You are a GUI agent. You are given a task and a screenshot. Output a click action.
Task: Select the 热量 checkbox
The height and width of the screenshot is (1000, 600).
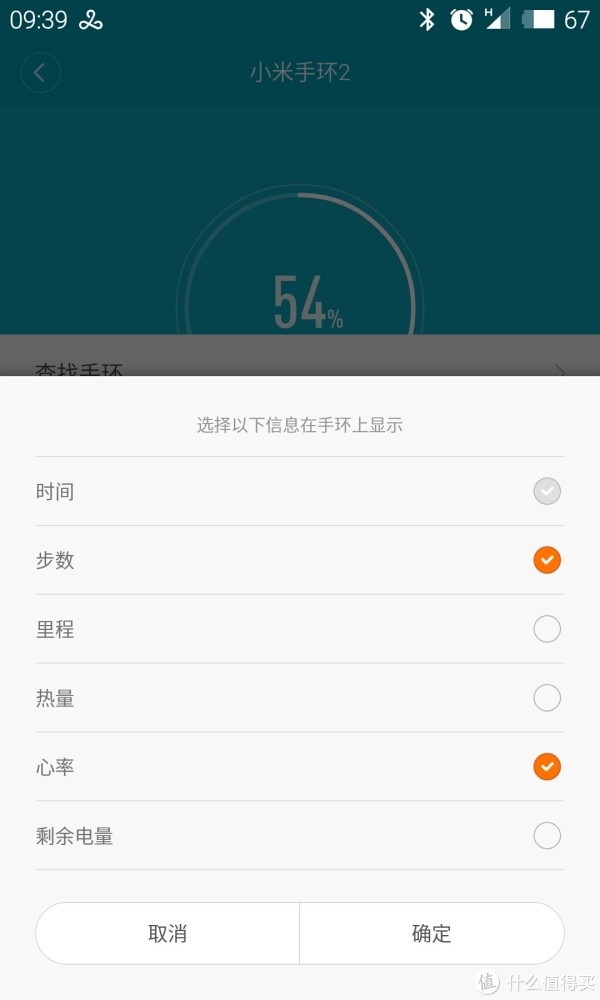(x=546, y=698)
